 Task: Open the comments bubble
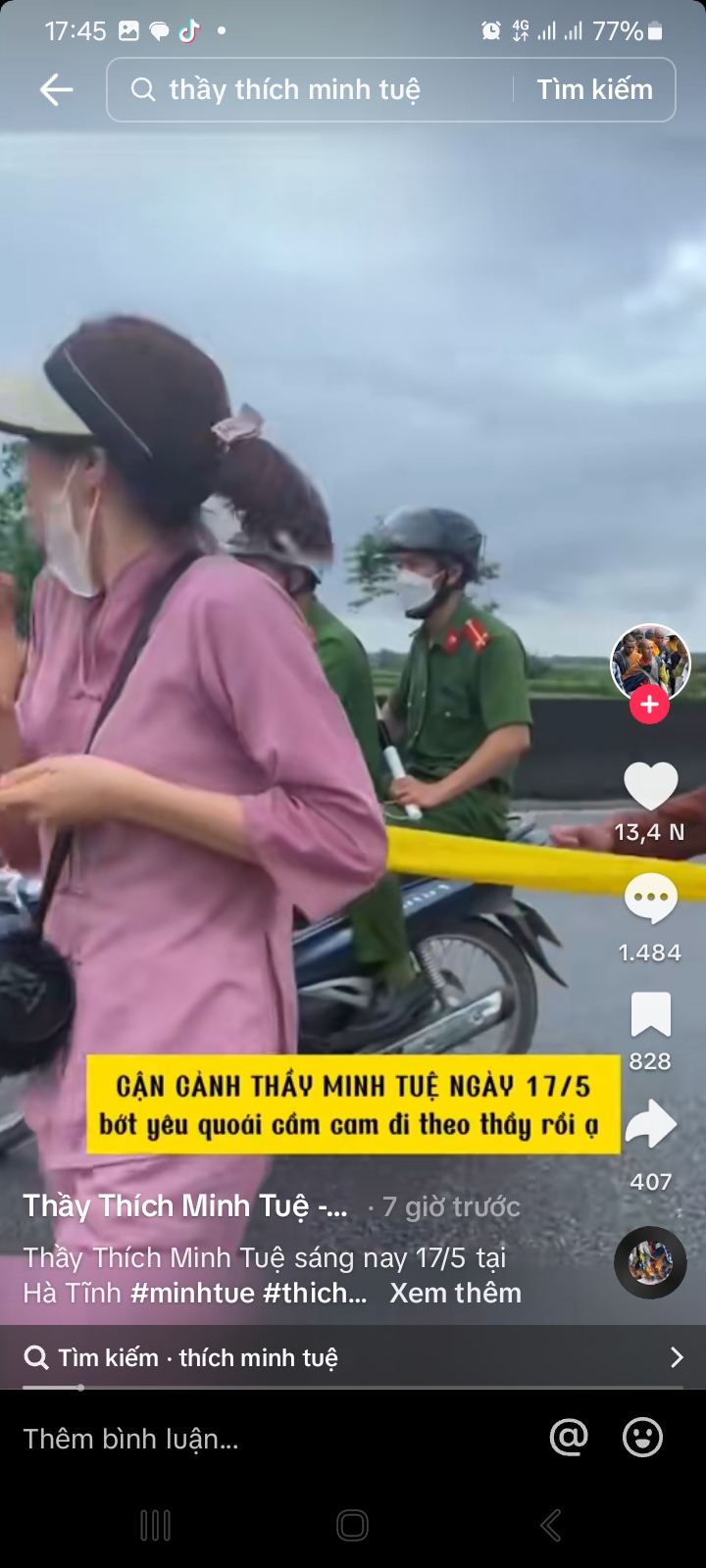(x=650, y=899)
